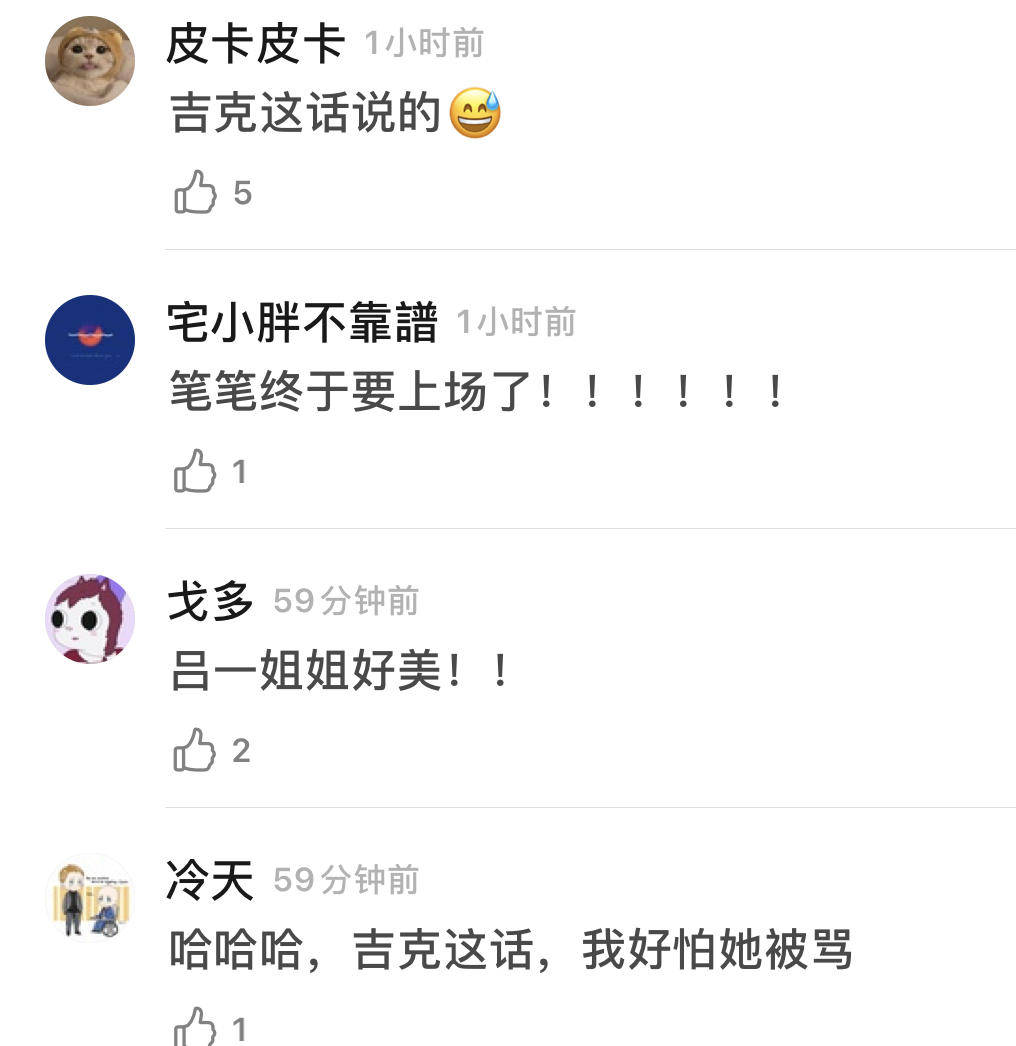Like 宅小胖不靠譜's comment
This screenshot has height=1046, width=1016.
(x=196, y=471)
